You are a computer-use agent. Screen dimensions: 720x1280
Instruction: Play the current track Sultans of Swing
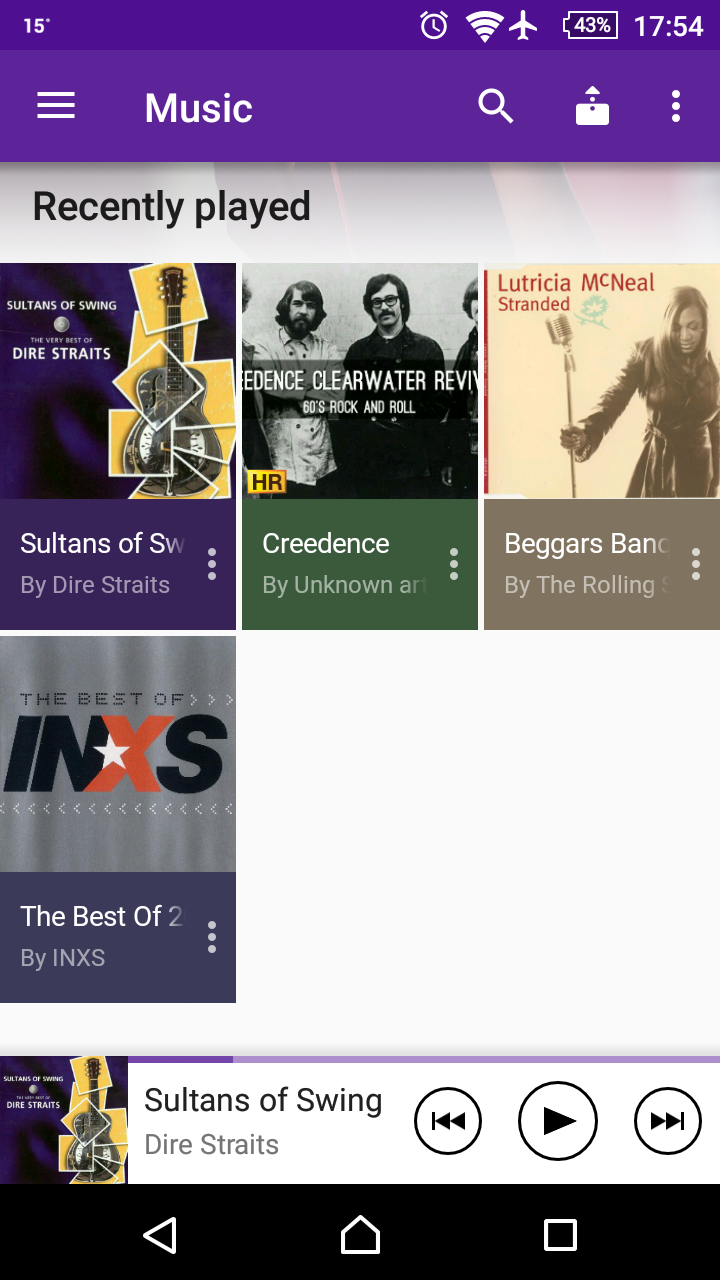click(558, 1121)
